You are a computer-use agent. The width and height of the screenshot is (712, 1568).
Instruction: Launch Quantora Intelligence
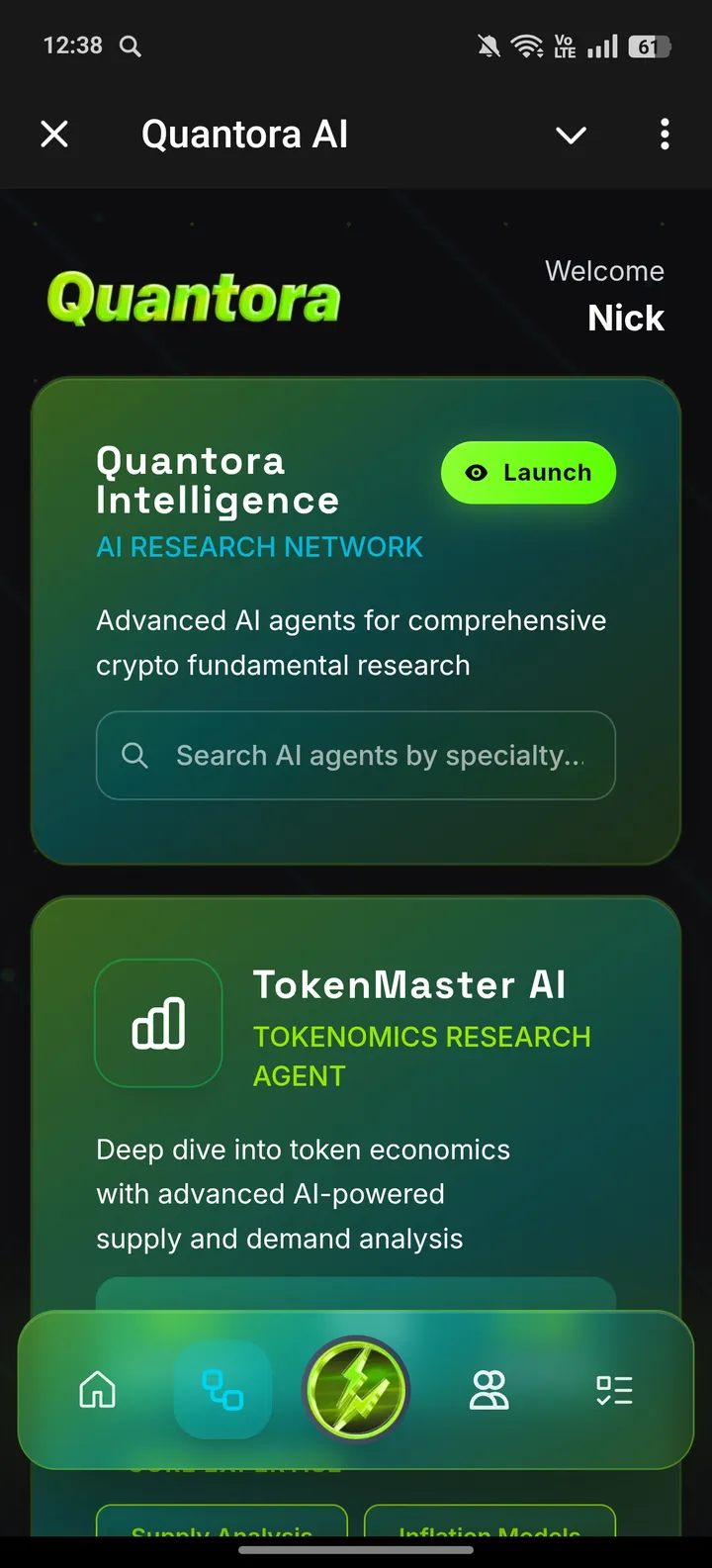528,473
